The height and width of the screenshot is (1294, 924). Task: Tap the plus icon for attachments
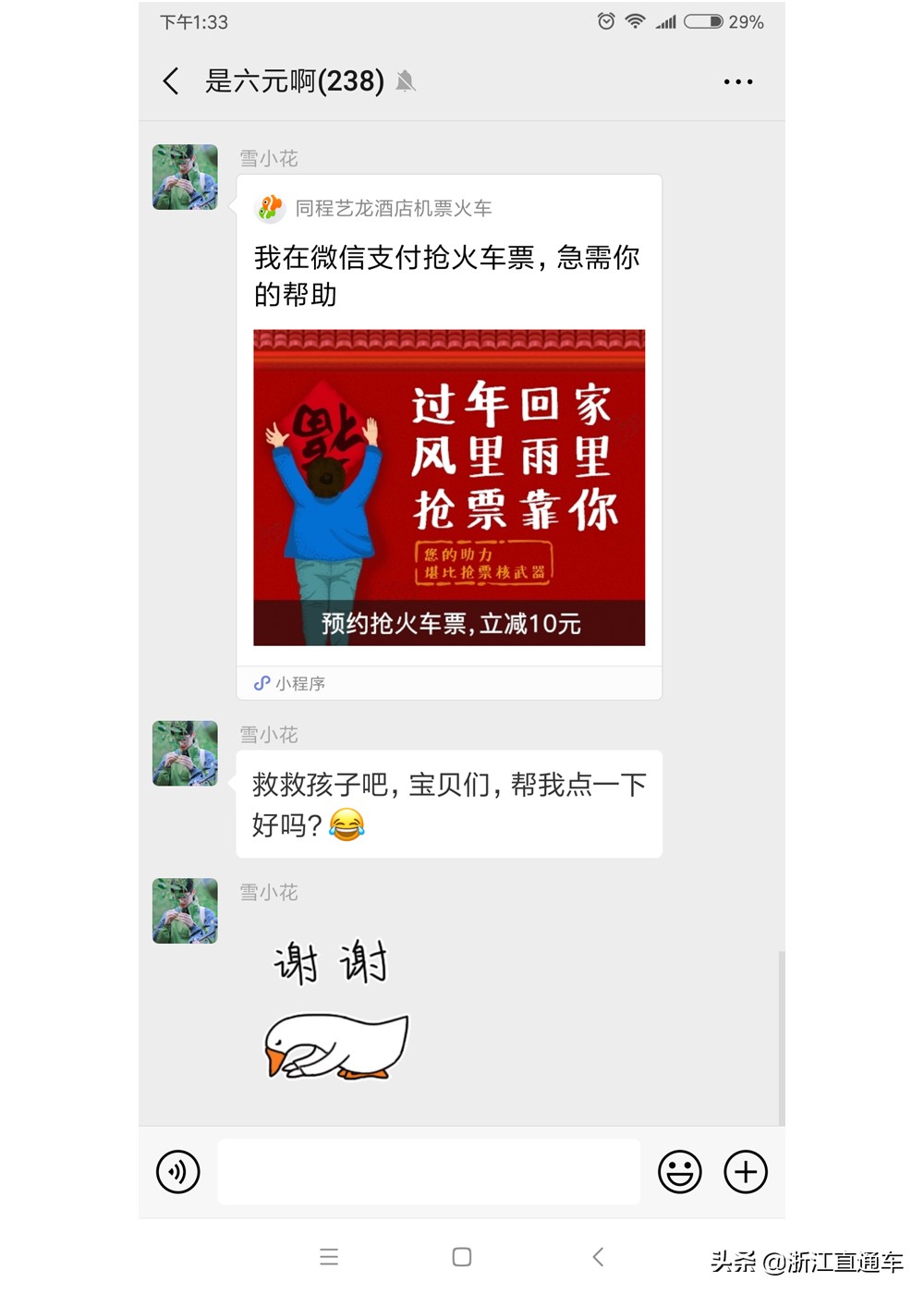pyautogui.click(x=746, y=1171)
